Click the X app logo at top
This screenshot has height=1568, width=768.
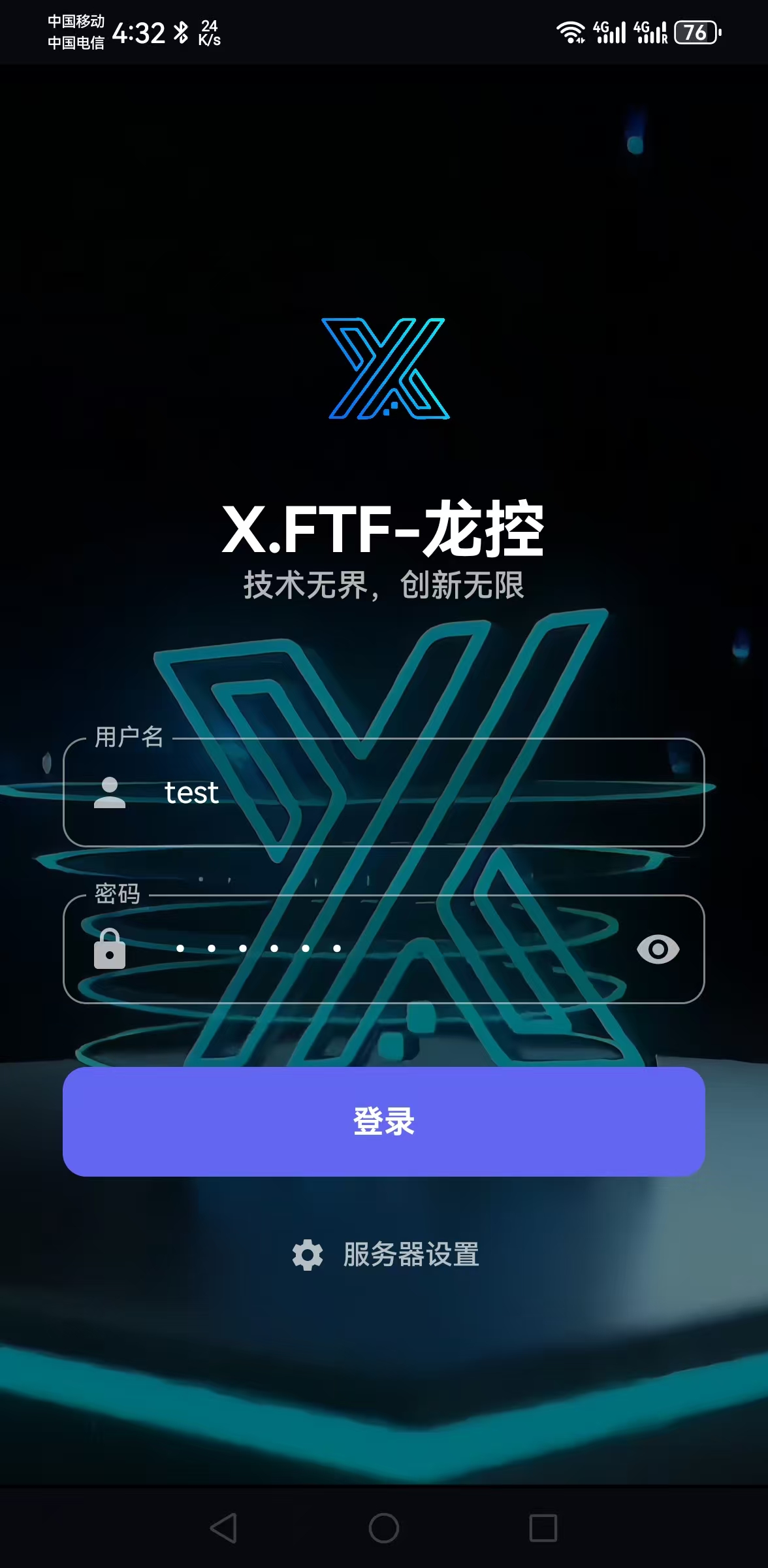point(384,369)
